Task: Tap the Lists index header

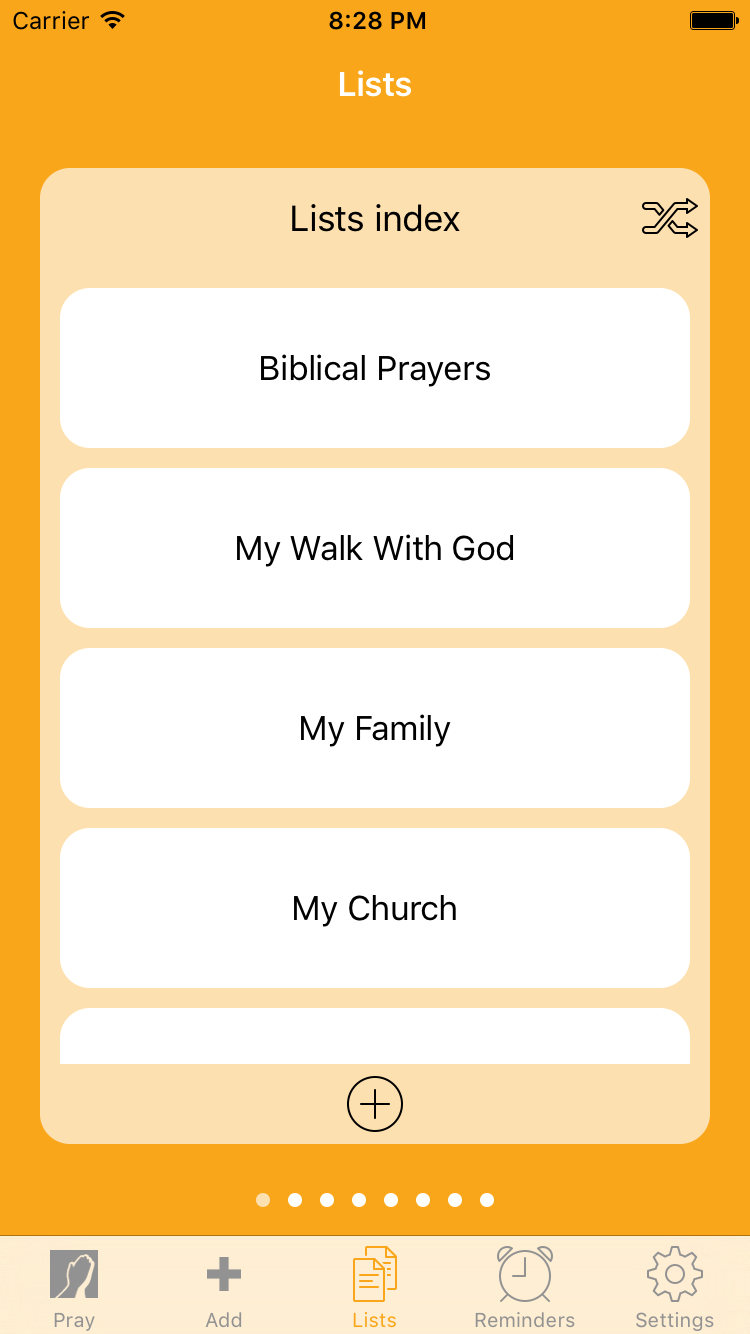Action: (x=374, y=218)
